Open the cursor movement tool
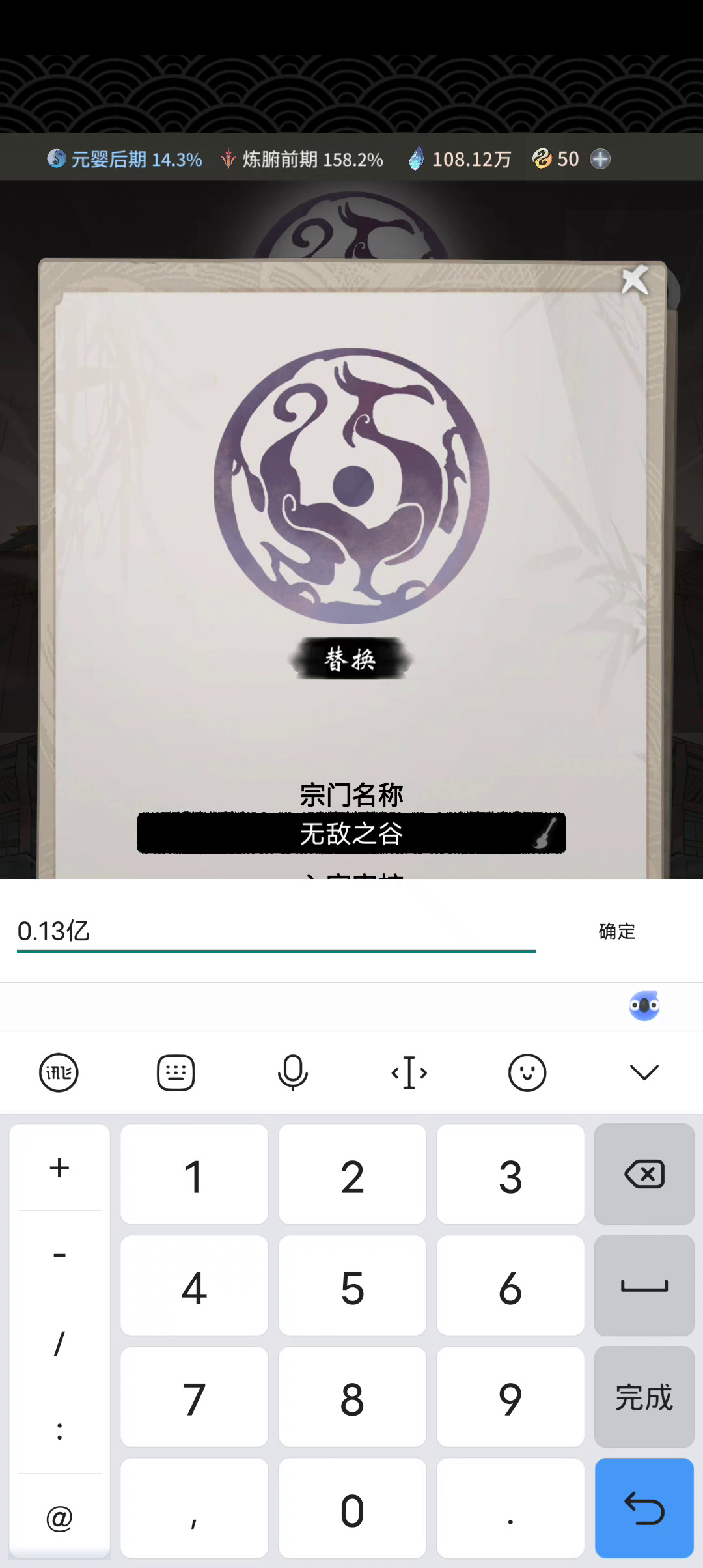This screenshot has width=703, height=1568. click(409, 1072)
